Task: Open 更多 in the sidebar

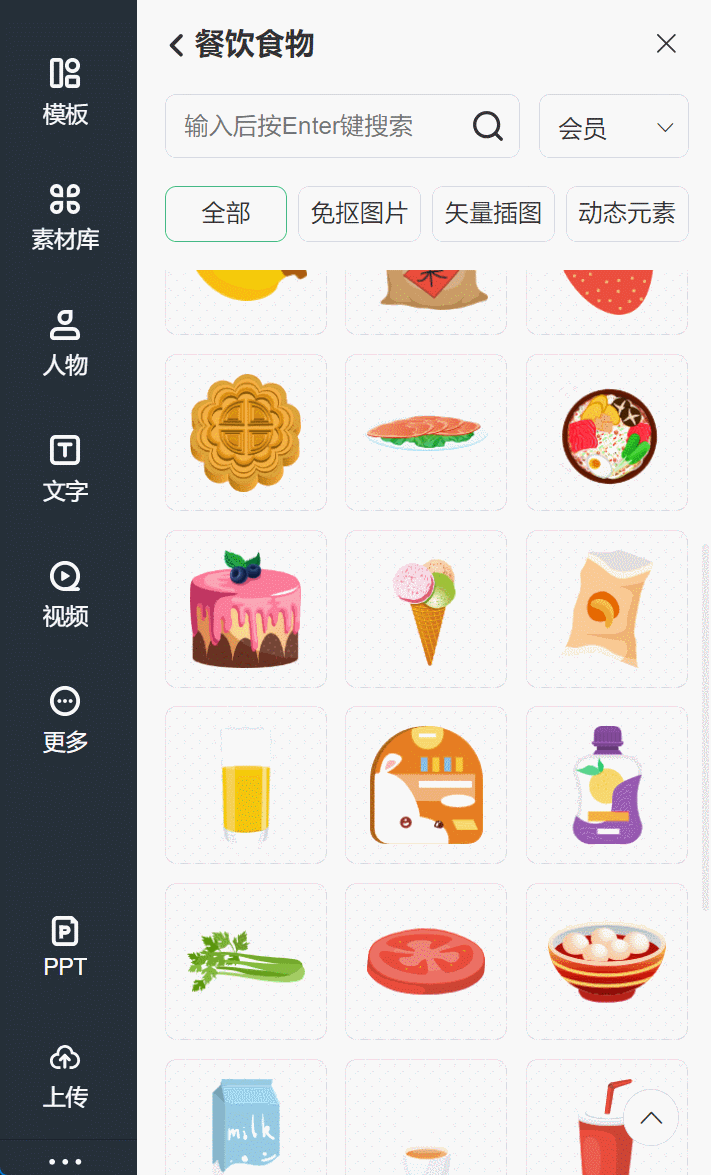Action: point(65,720)
